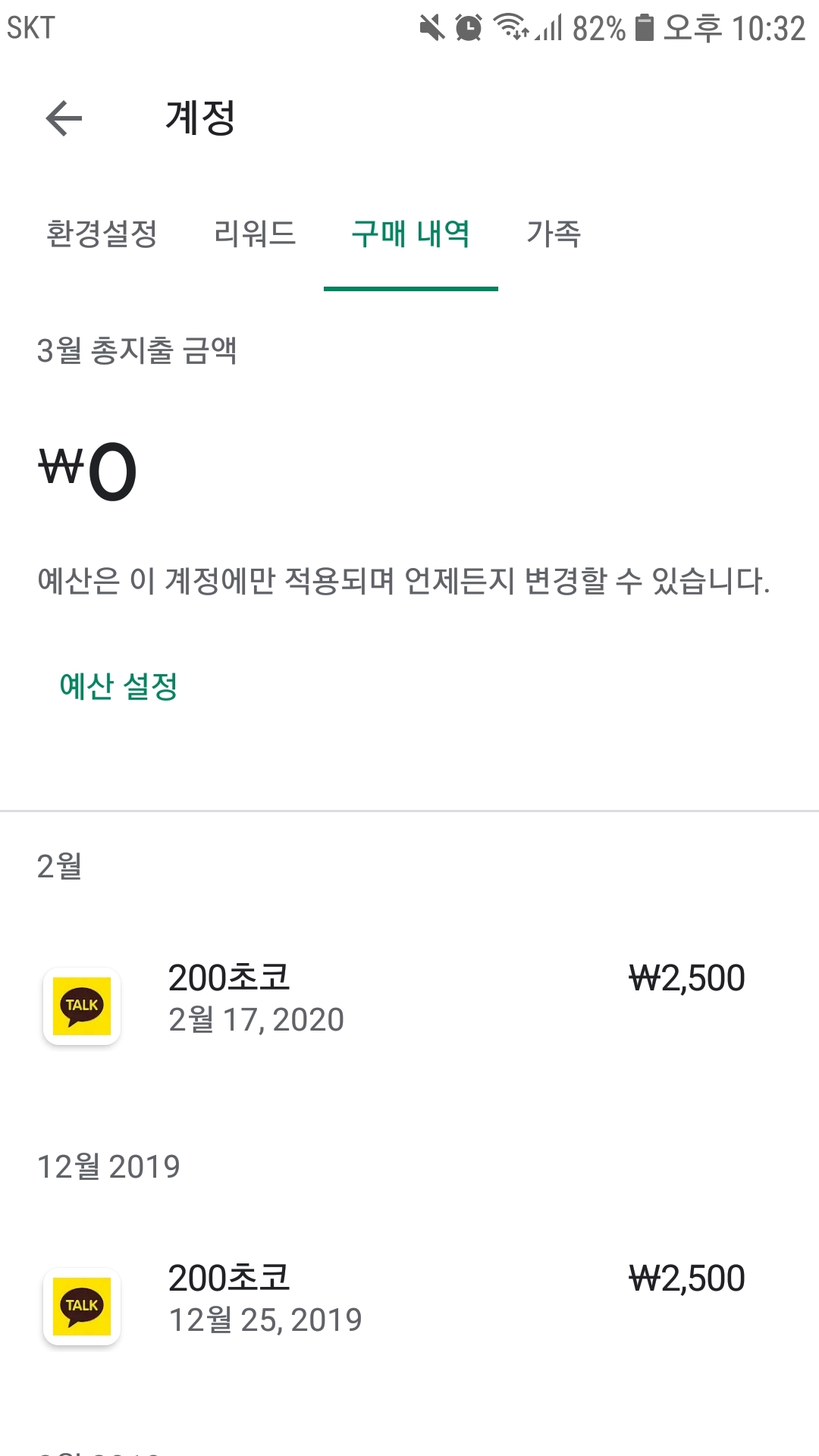The height and width of the screenshot is (1456, 819).
Task: Open the 가족 tab
Action: pos(554,234)
